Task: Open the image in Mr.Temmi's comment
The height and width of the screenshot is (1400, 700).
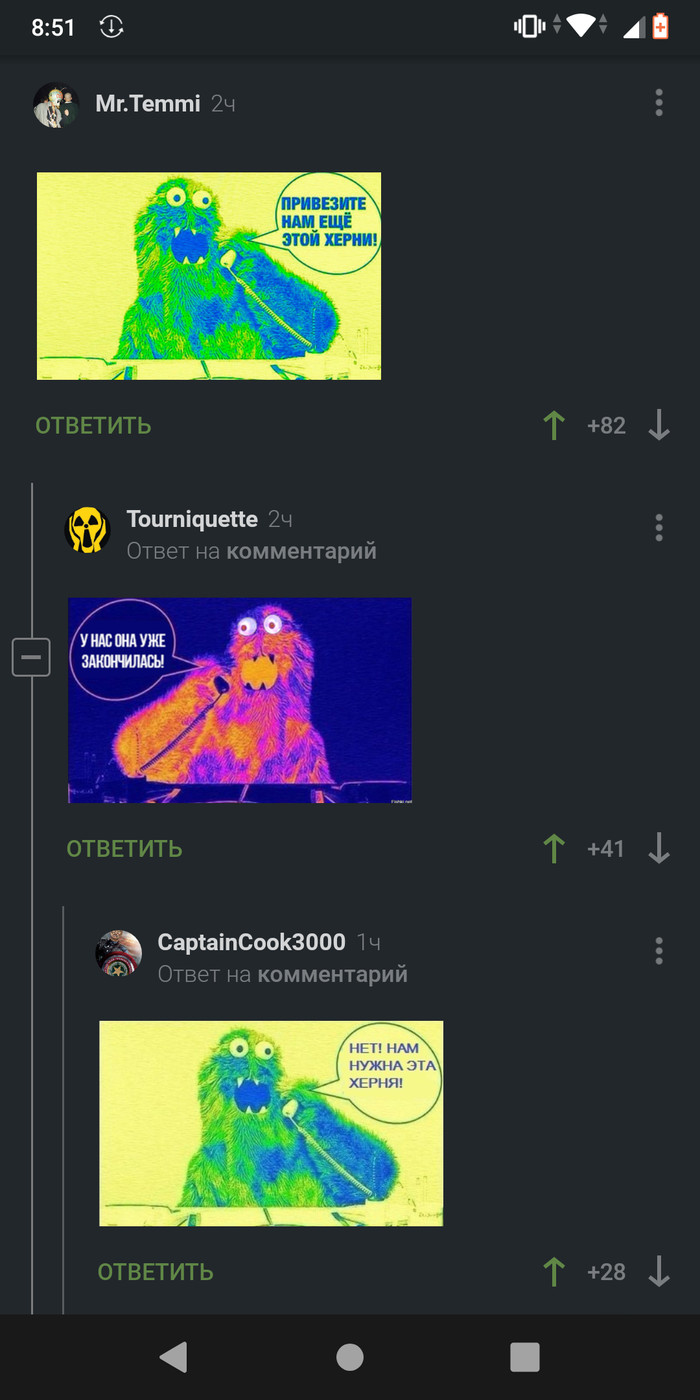Action: tap(209, 276)
